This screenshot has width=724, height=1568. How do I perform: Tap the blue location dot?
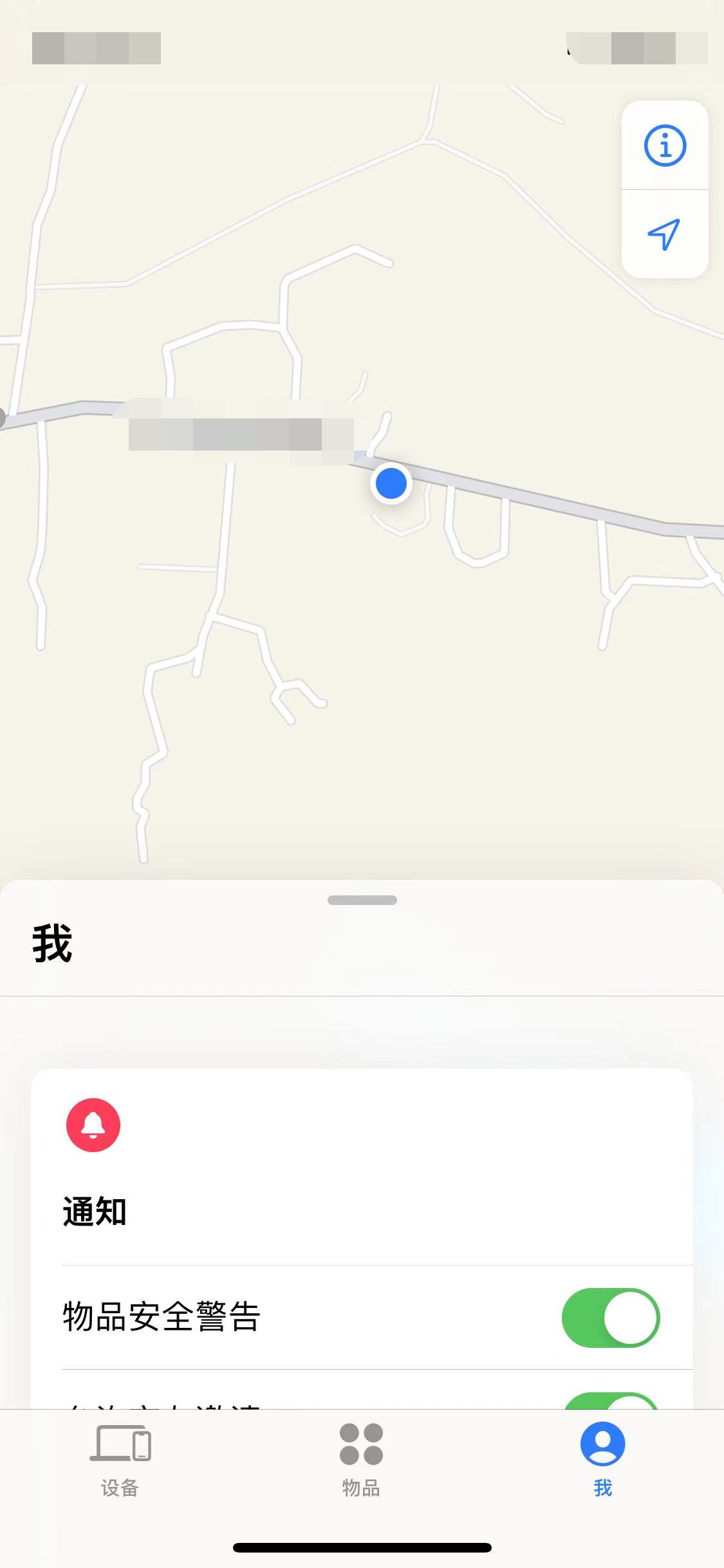[391, 483]
